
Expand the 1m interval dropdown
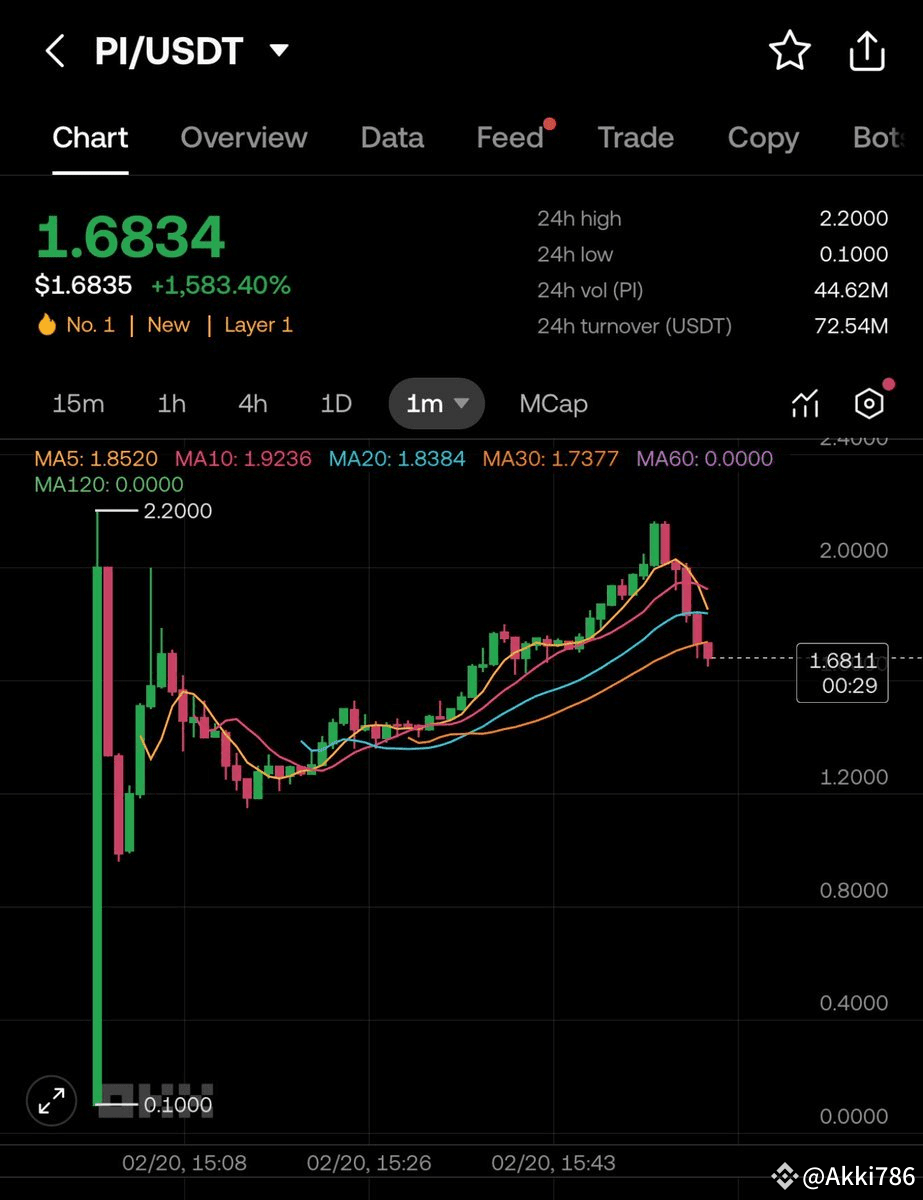point(437,404)
